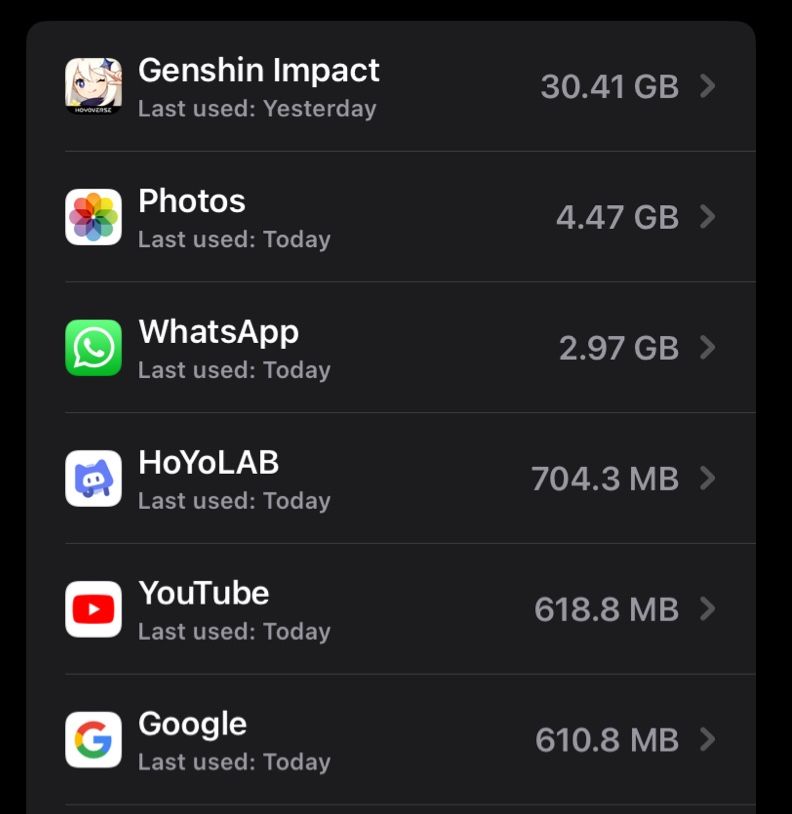This screenshot has width=792, height=814.
Task: Open WhatsApp storage details via chevron
Action: coord(710,347)
